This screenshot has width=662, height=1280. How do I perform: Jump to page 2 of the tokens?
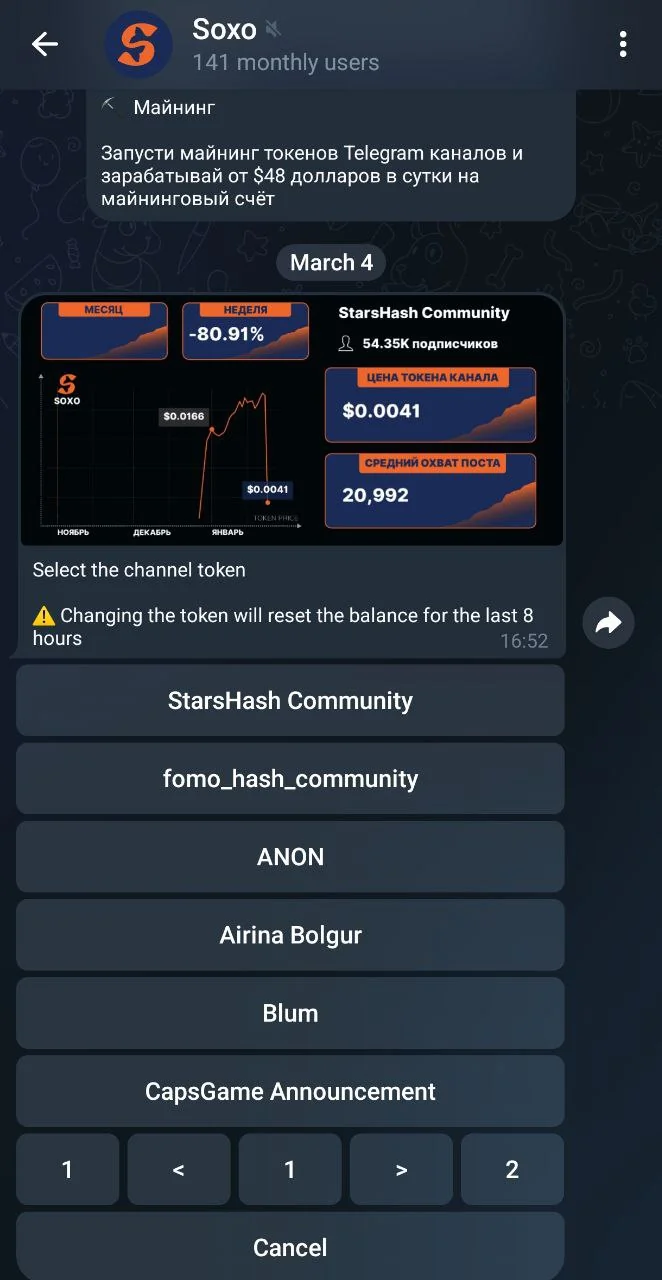point(512,1169)
